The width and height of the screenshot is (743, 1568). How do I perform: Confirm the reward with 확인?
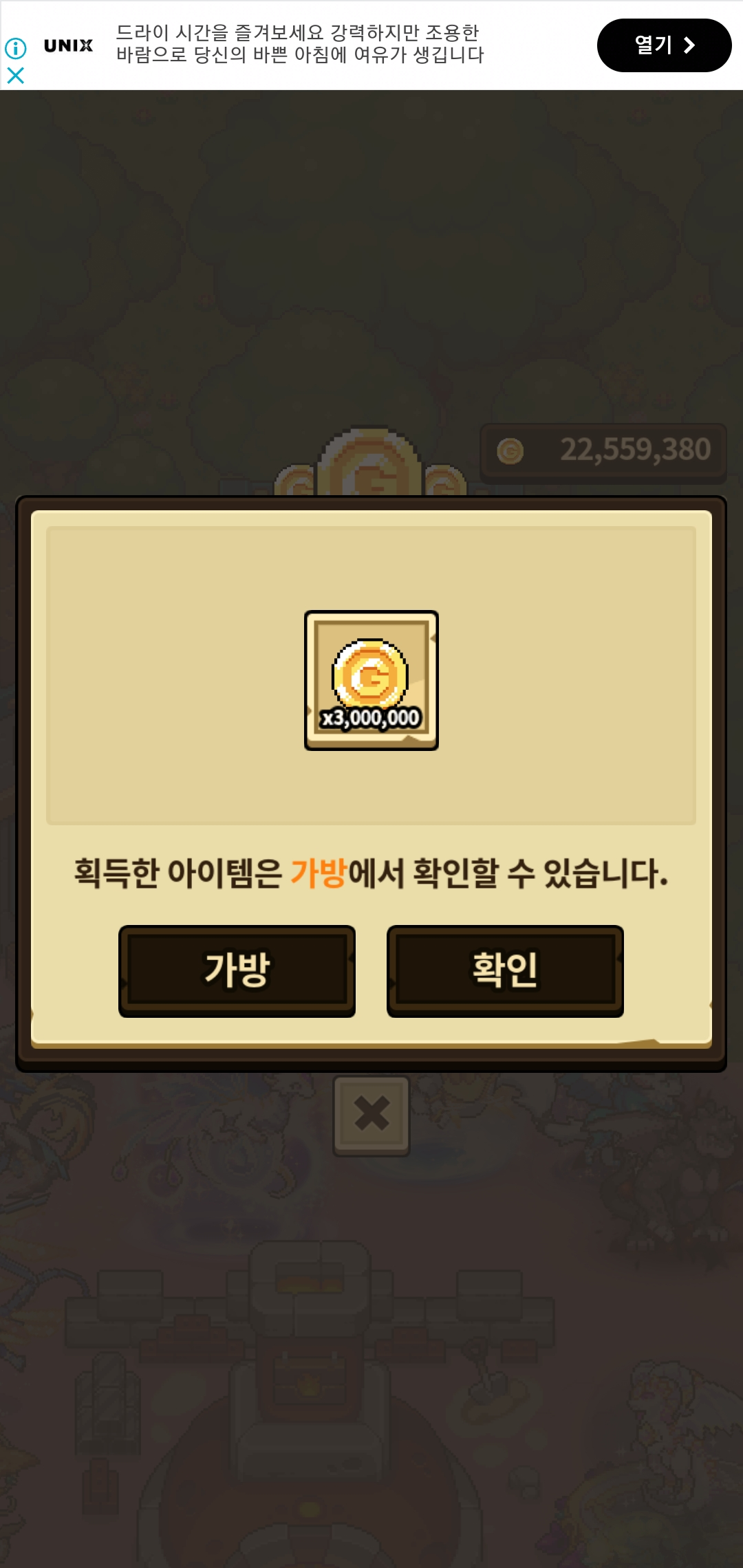coord(505,970)
